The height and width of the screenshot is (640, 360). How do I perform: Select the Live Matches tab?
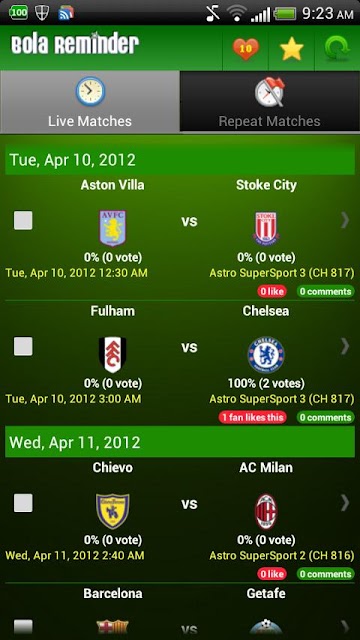pyautogui.click(x=90, y=102)
